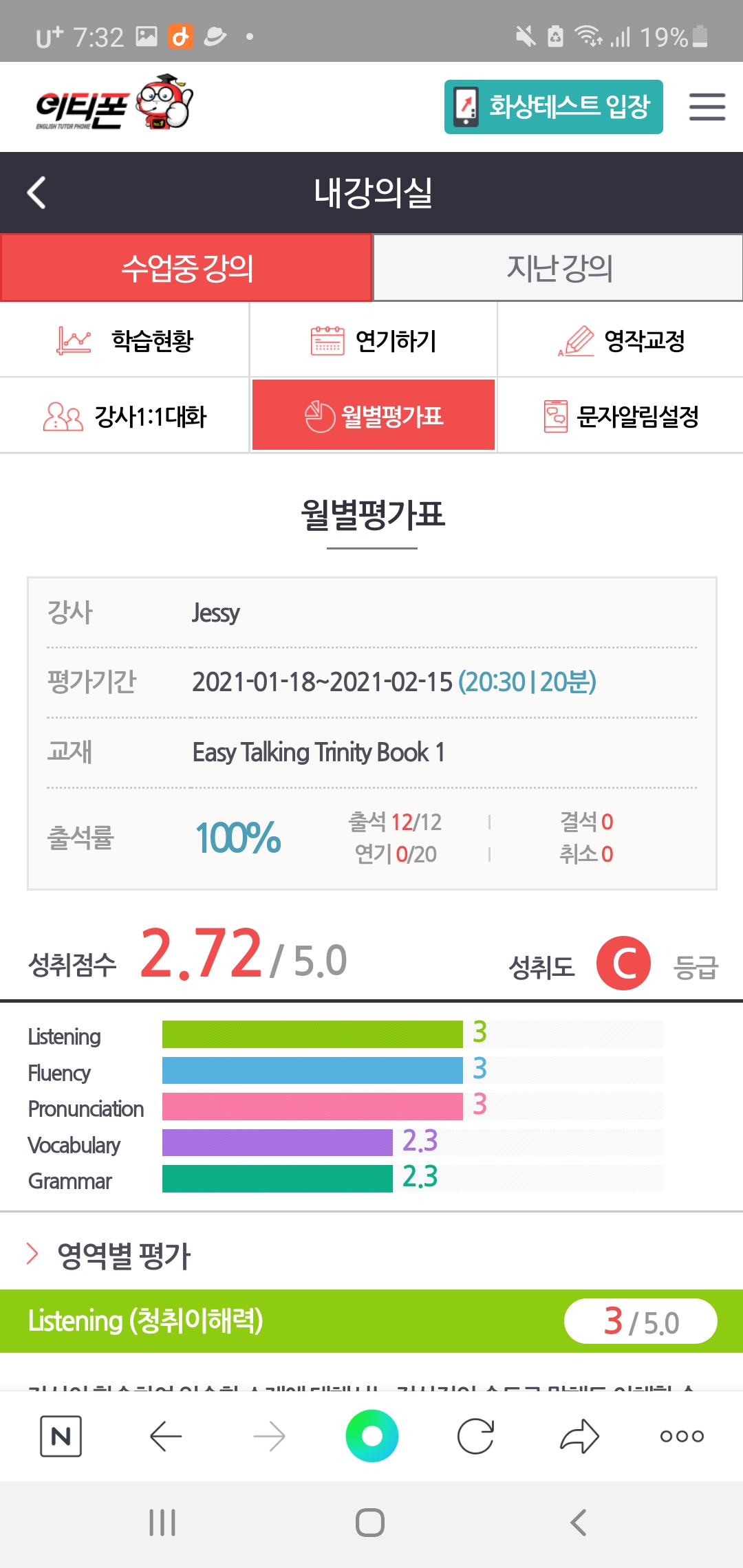
Task: Open the Naver N home button
Action: (x=61, y=1436)
